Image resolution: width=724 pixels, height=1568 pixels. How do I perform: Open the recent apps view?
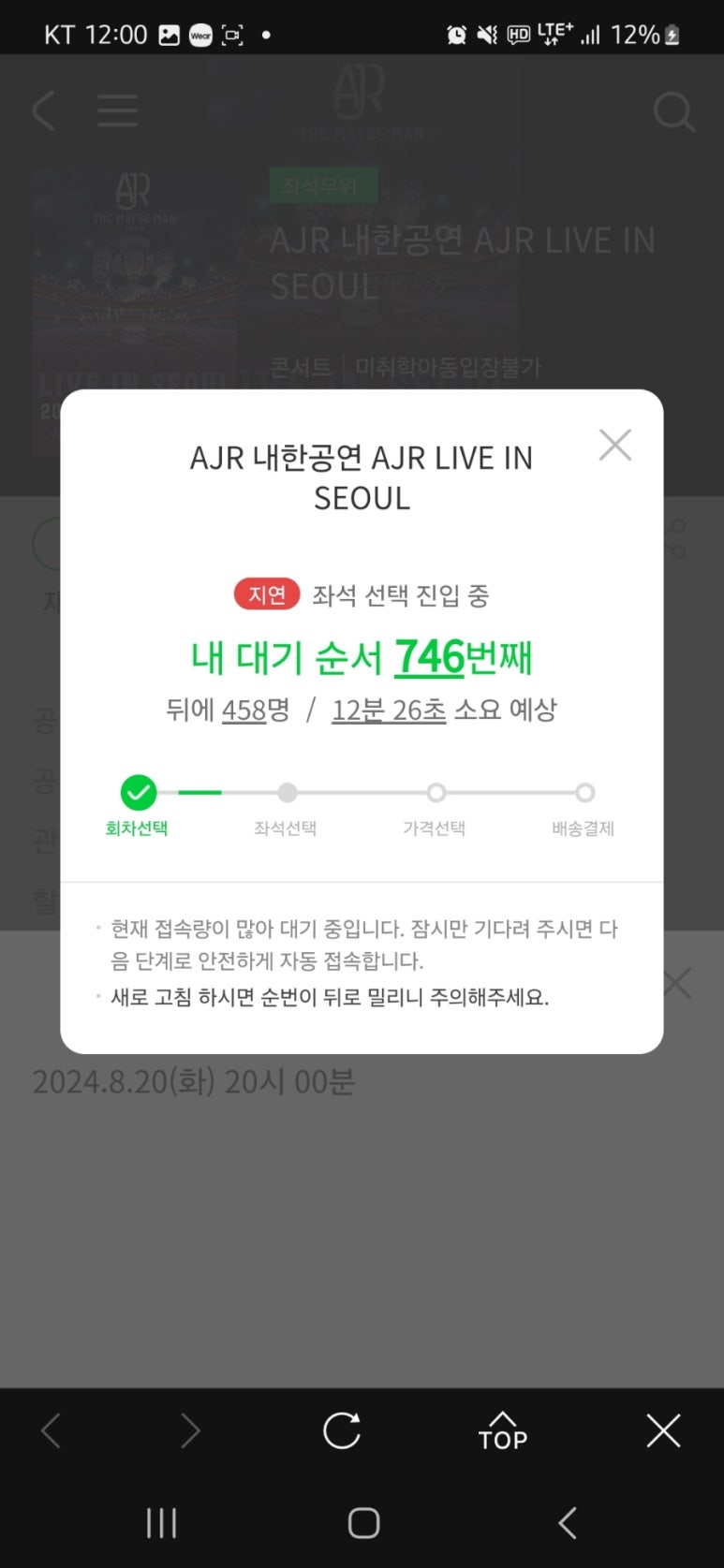tap(161, 1523)
